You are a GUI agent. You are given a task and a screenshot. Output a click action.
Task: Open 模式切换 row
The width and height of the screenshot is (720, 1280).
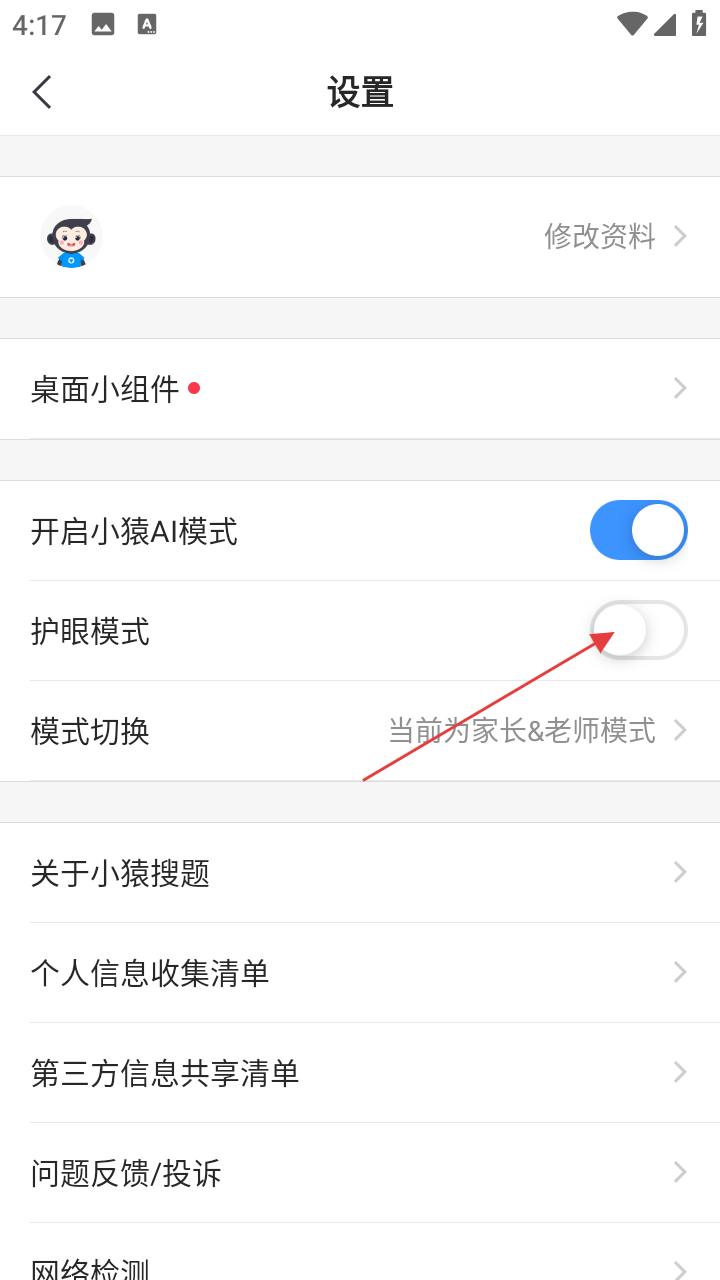click(360, 731)
